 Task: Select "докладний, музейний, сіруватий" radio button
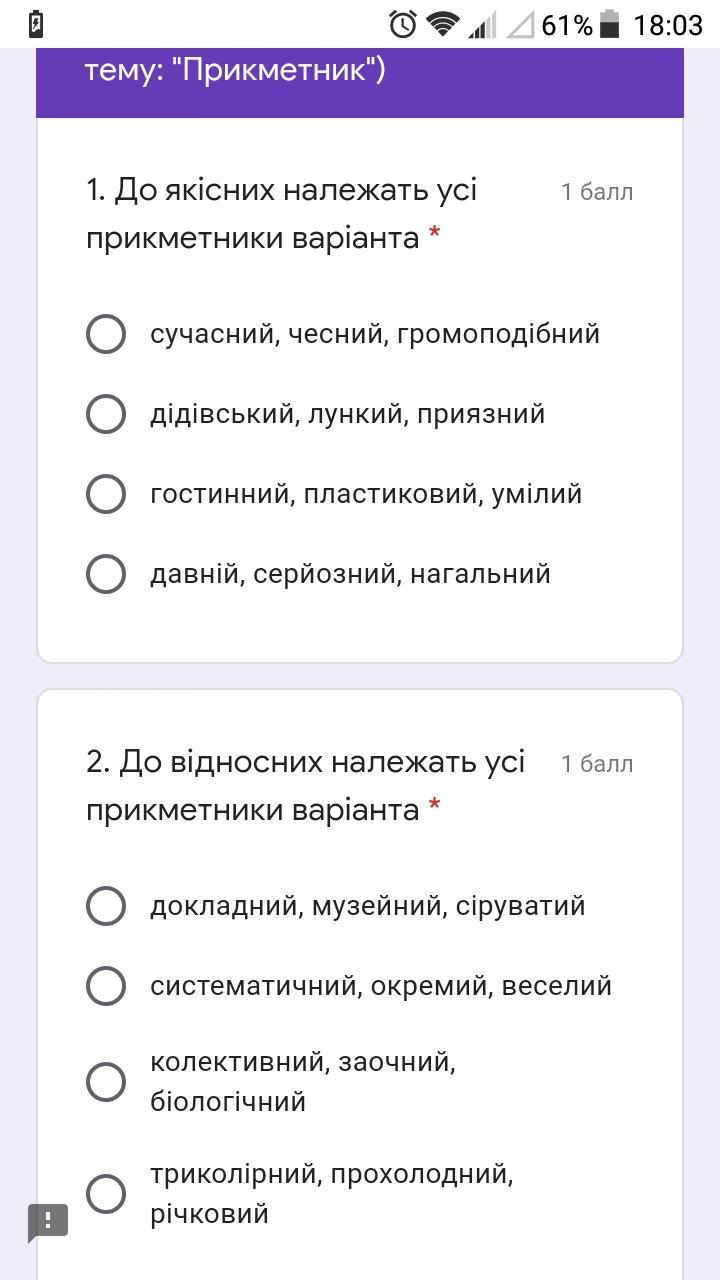[x=106, y=906]
